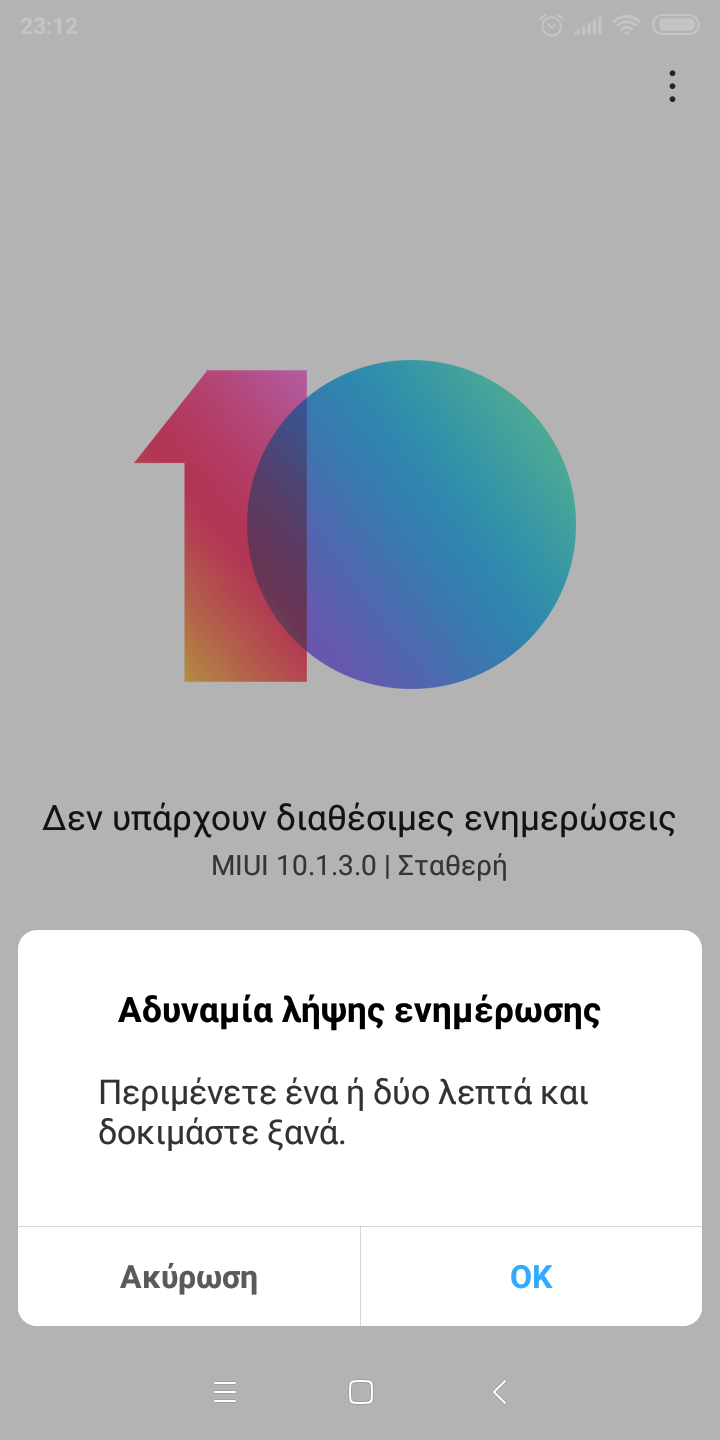720x1440 pixels.
Task: Confirm the dialog with OK
Action: point(531,1277)
